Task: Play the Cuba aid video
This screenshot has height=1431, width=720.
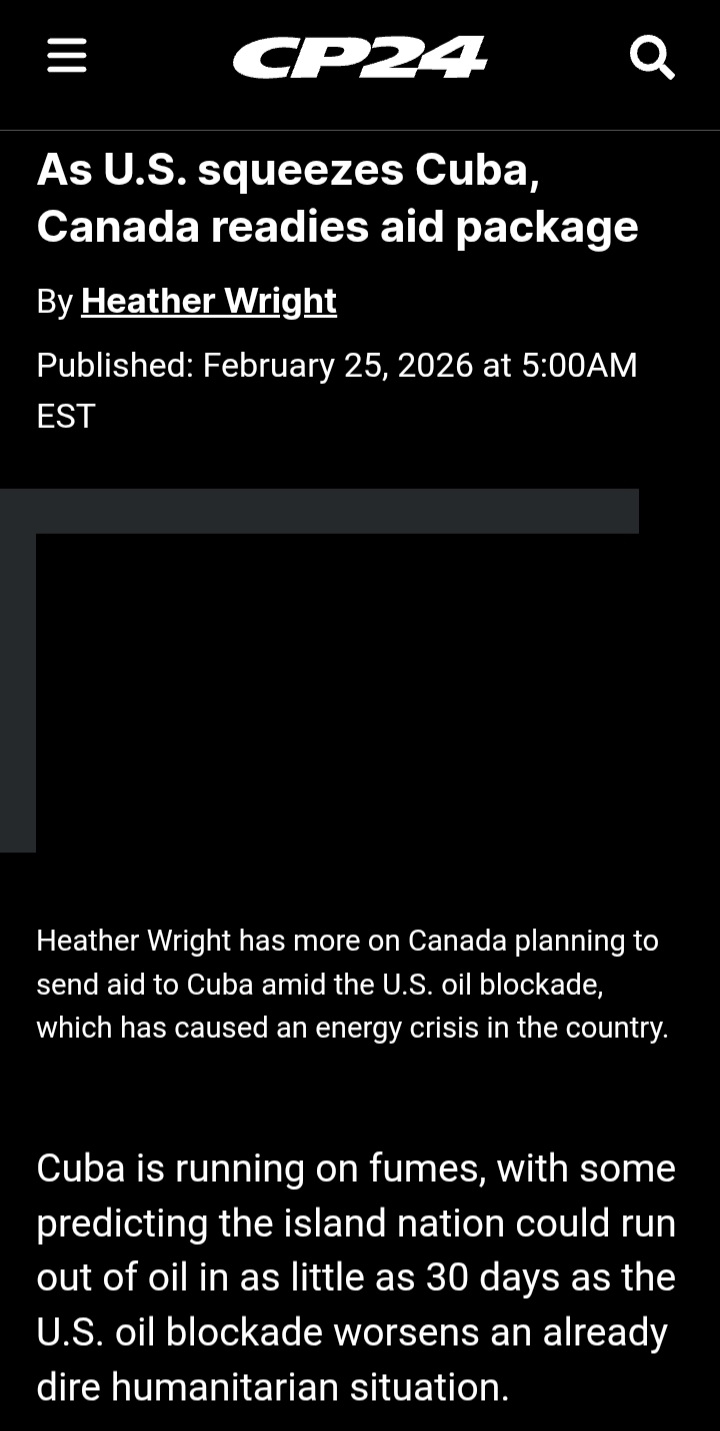Action: coord(337,691)
